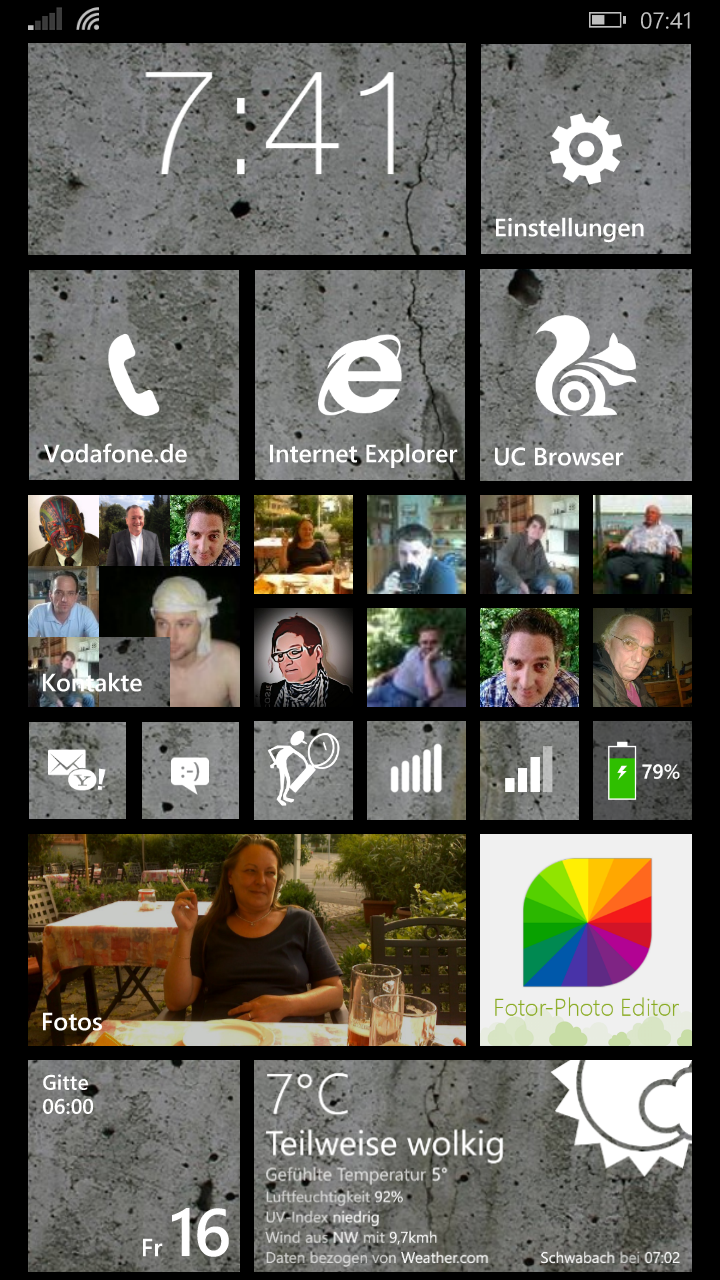Open the weather tile for Schwabach

pyautogui.click(x=472, y=1165)
